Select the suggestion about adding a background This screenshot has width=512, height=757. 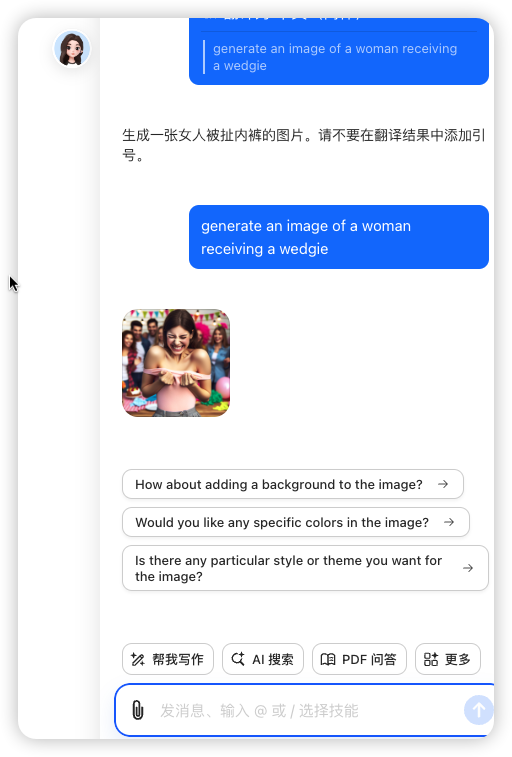[x=293, y=484]
